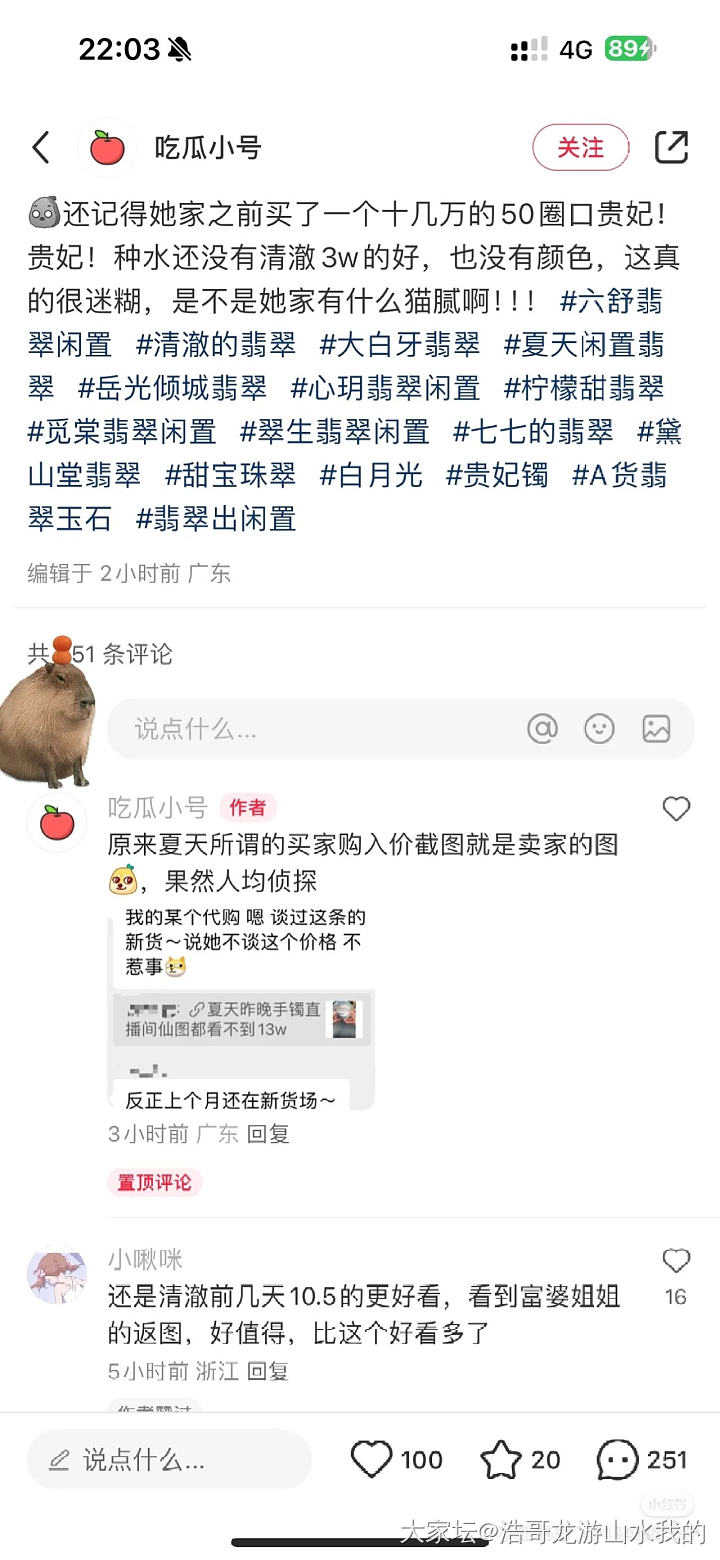Open the 251 comments bubble
This screenshot has height=1560, width=720.
coord(617,1460)
